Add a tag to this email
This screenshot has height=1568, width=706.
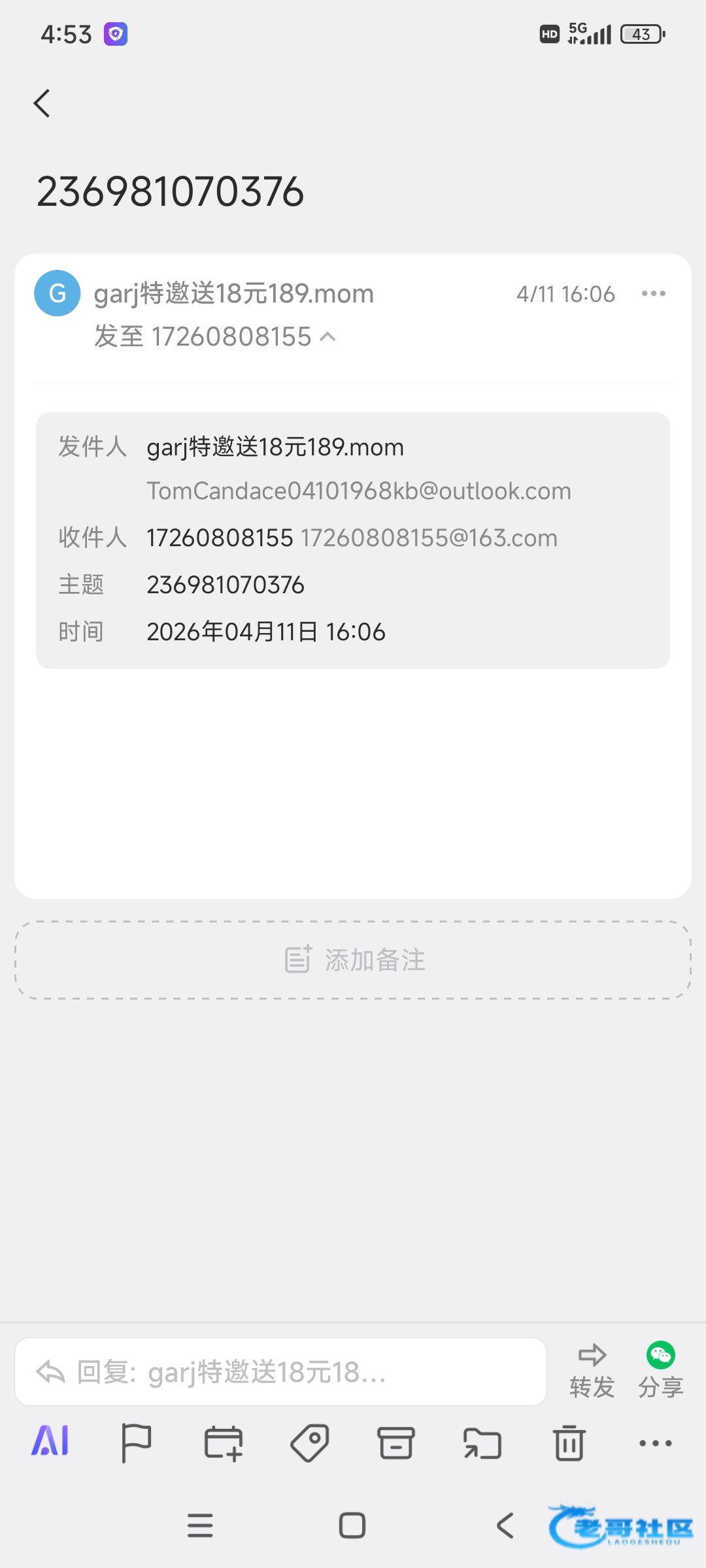[309, 1443]
